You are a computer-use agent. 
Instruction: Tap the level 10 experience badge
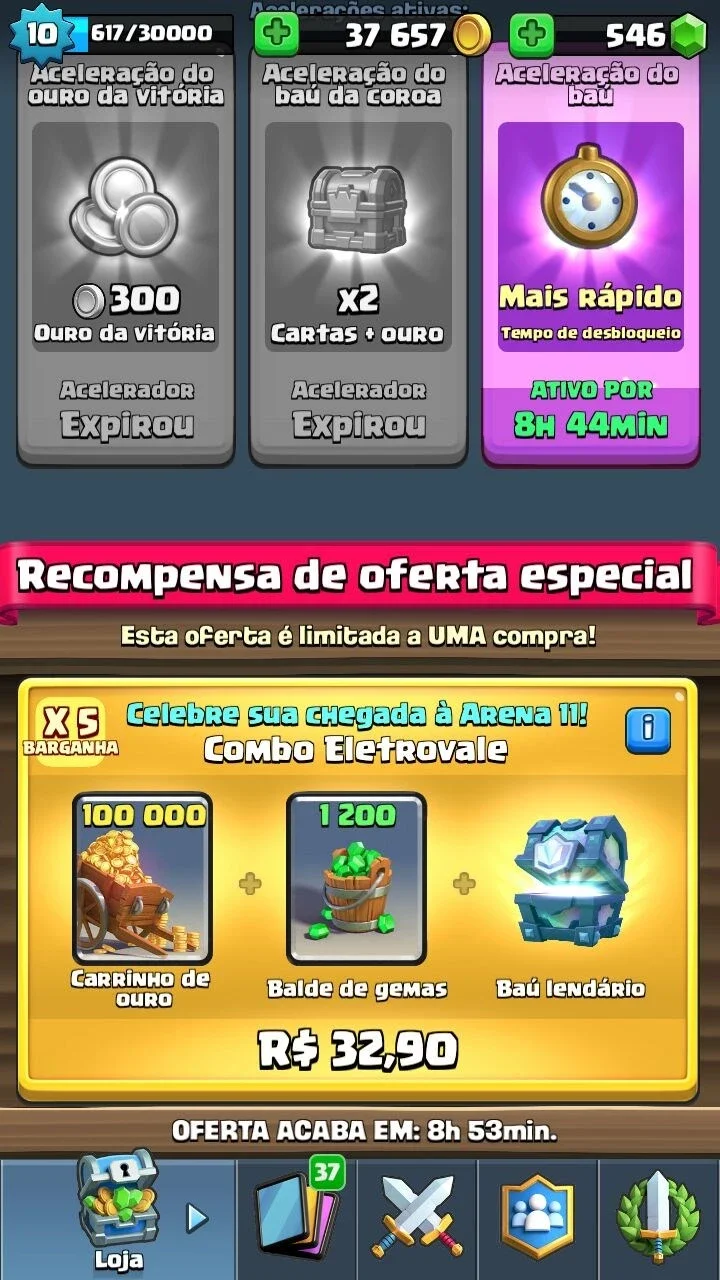click(x=40, y=34)
